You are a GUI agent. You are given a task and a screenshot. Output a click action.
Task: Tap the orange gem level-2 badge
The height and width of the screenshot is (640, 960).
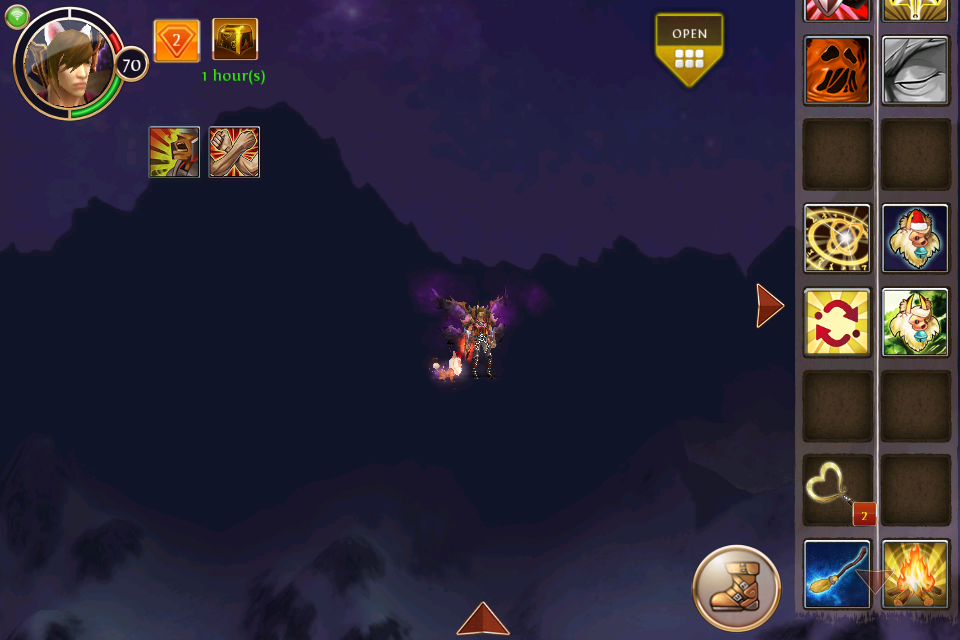point(176,41)
